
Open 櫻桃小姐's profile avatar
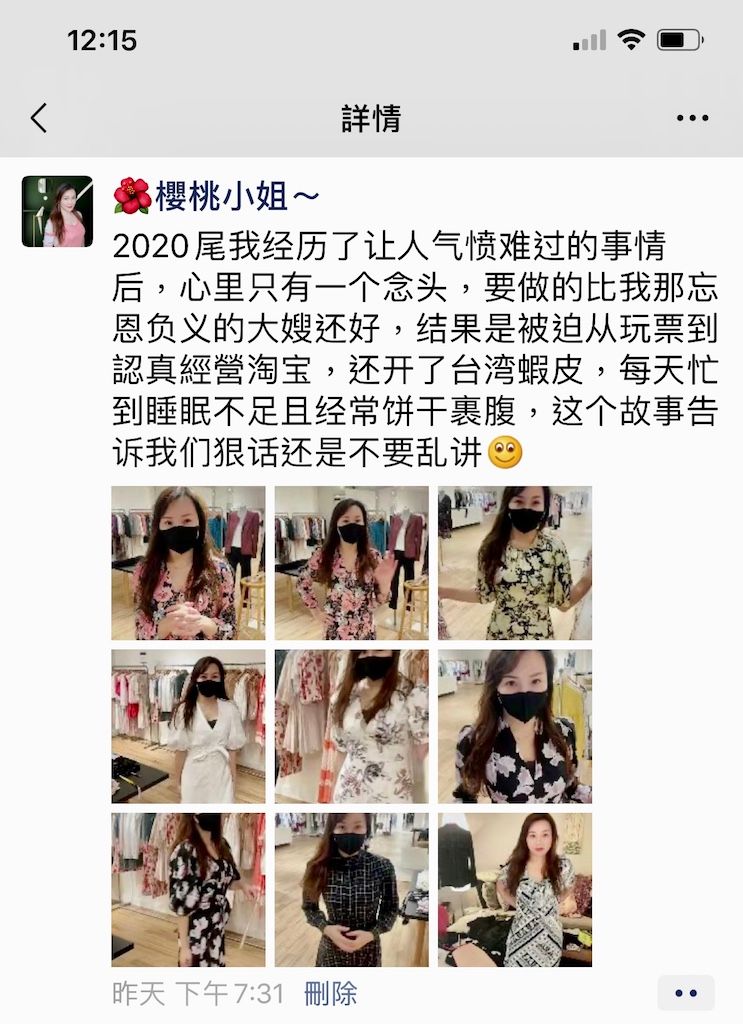[x=57, y=211]
